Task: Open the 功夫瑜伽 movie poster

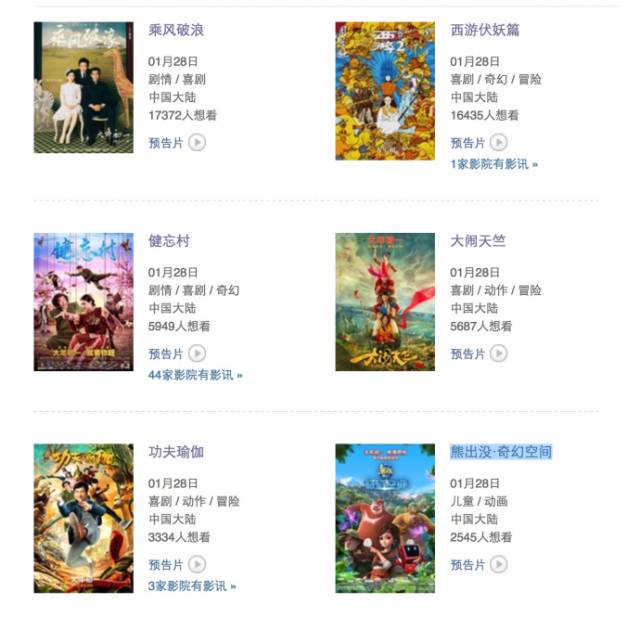Action: click(83, 519)
